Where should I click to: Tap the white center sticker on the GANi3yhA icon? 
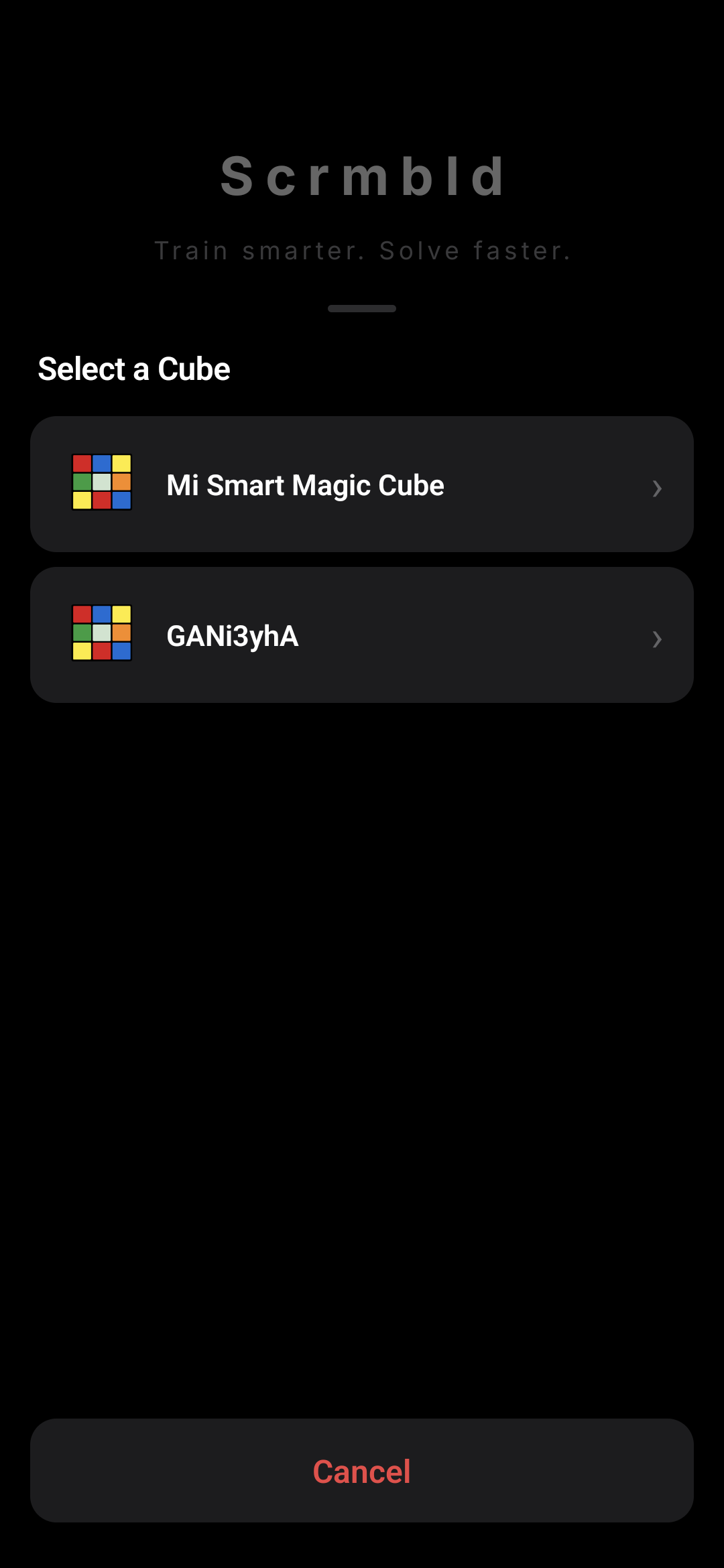coord(101,633)
